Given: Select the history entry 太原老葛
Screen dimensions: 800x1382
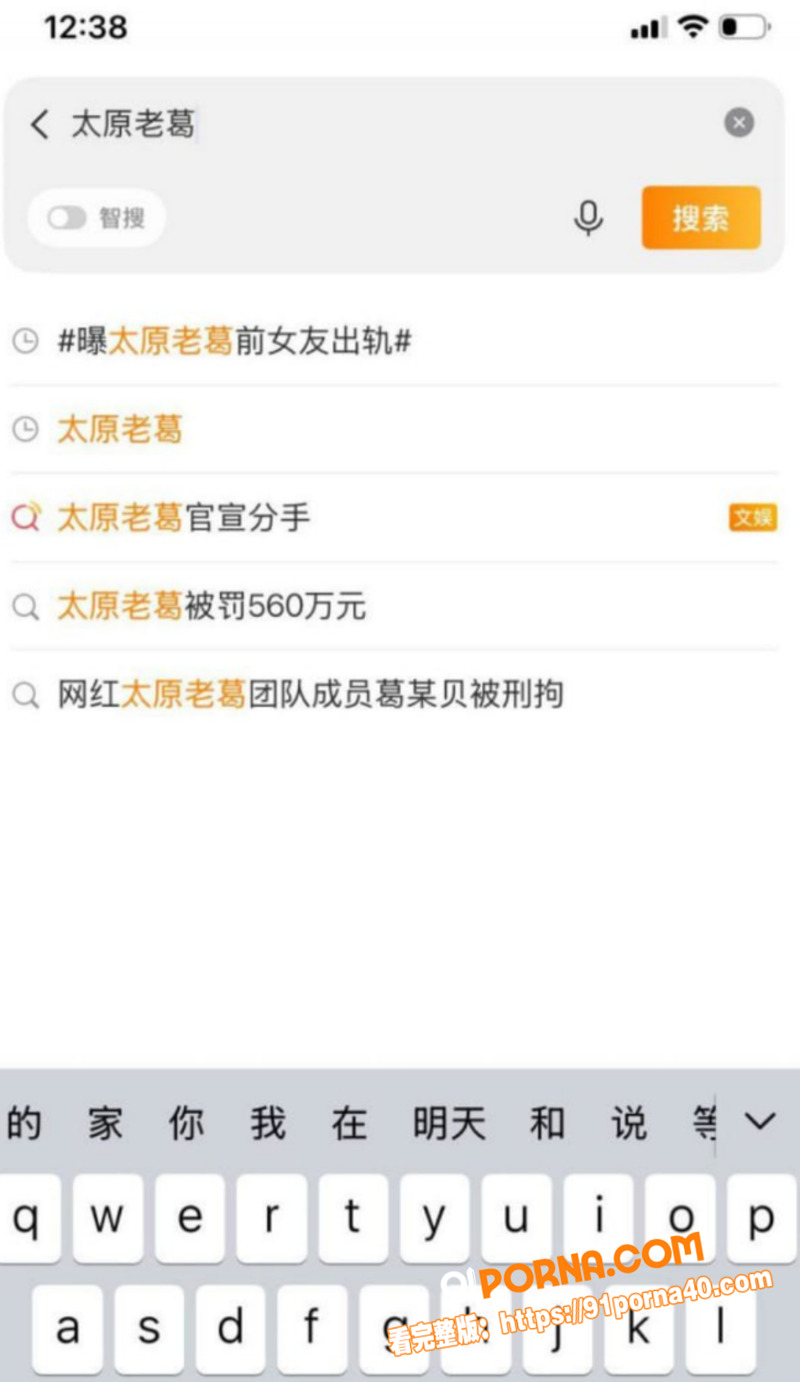Looking at the screenshot, I should click(394, 430).
